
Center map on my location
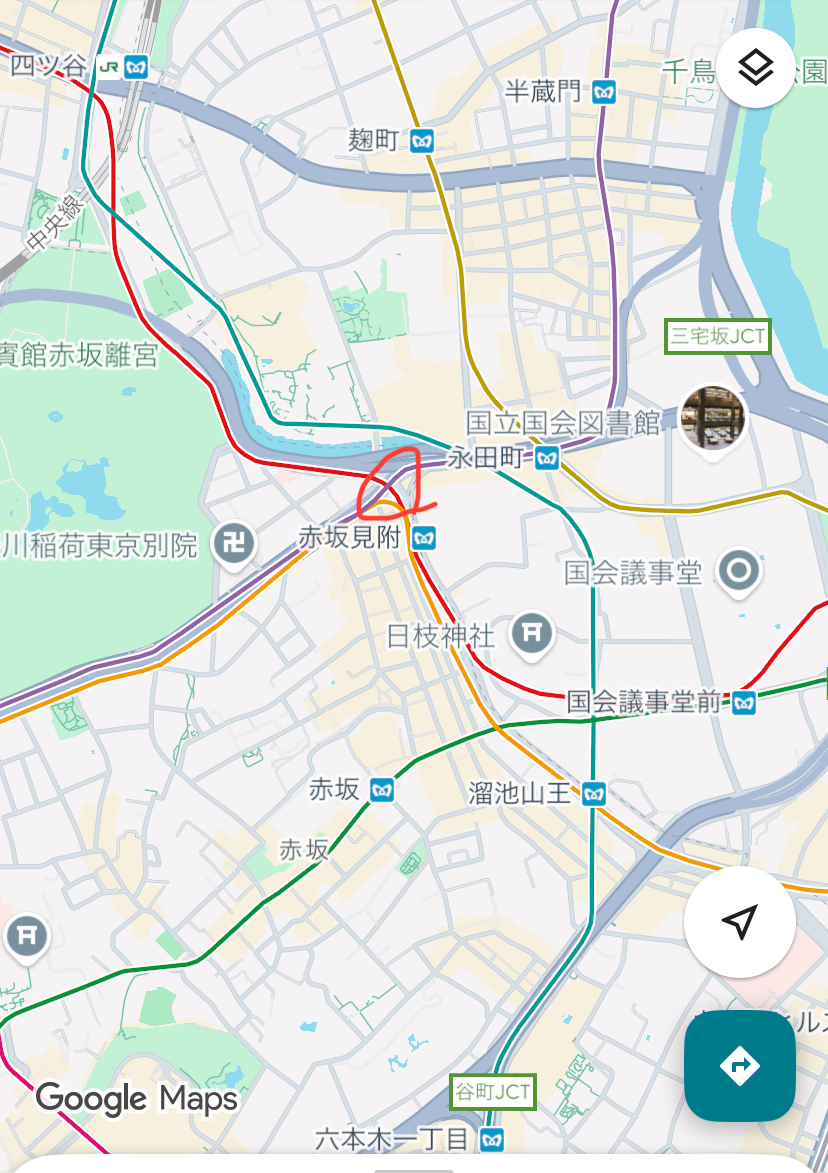(x=739, y=922)
